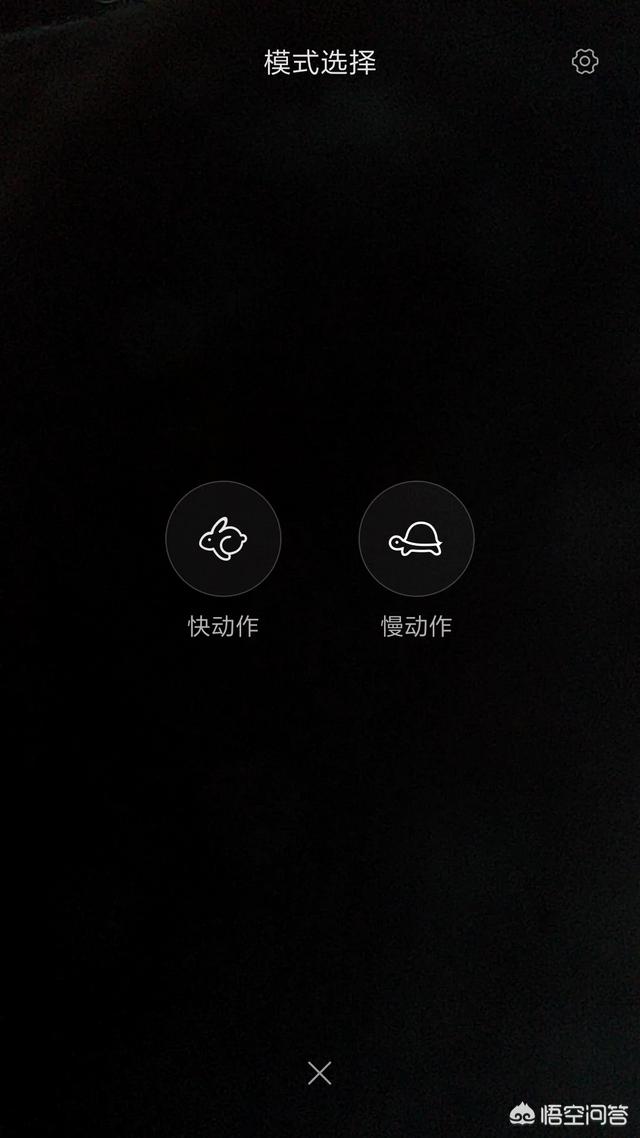
Task: Choose the 慢动作 slow-motion mode
Action: tap(416, 539)
